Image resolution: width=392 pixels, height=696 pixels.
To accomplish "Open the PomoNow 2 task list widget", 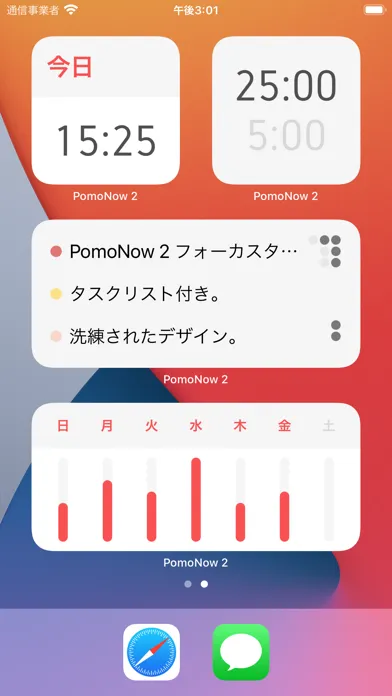I will click(x=196, y=293).
